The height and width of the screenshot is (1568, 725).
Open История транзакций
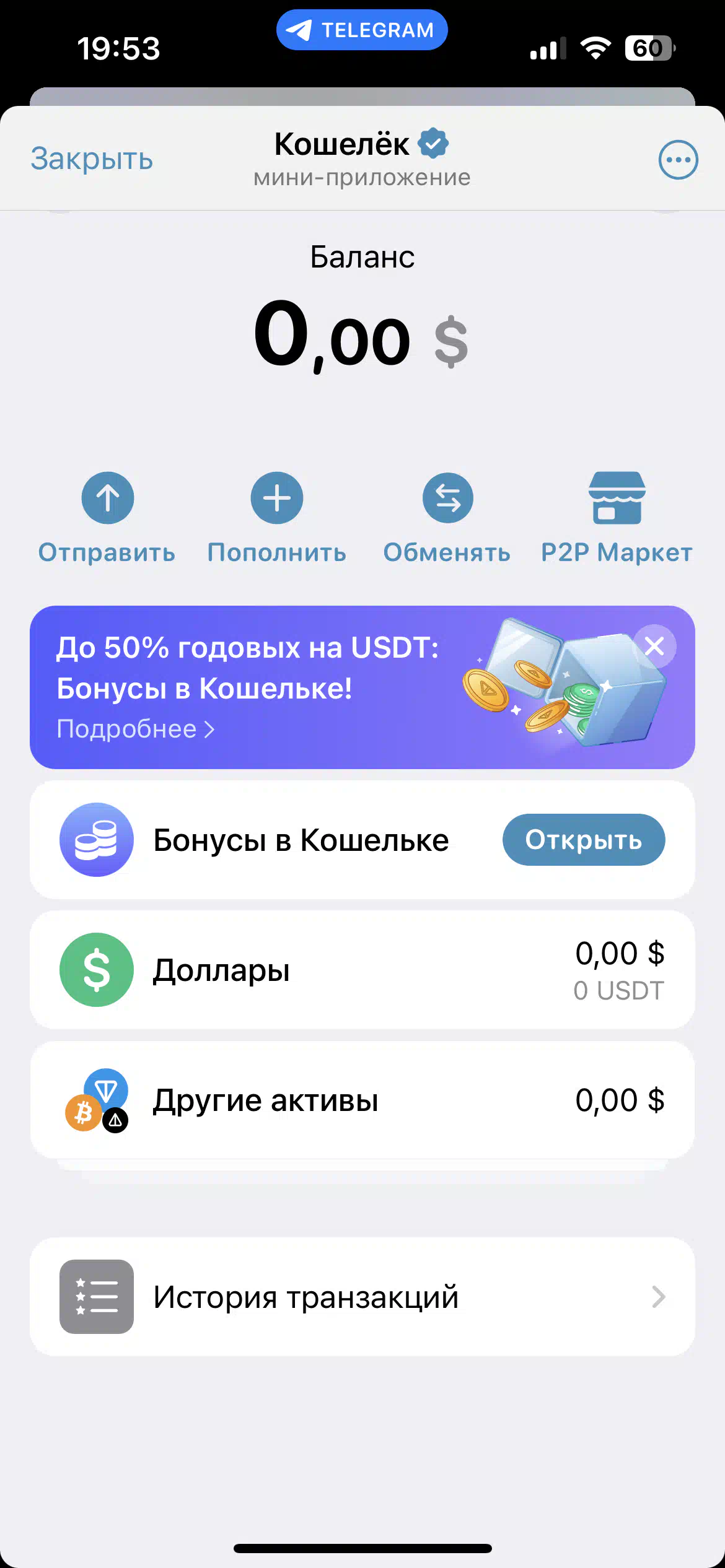[362, 1297]
